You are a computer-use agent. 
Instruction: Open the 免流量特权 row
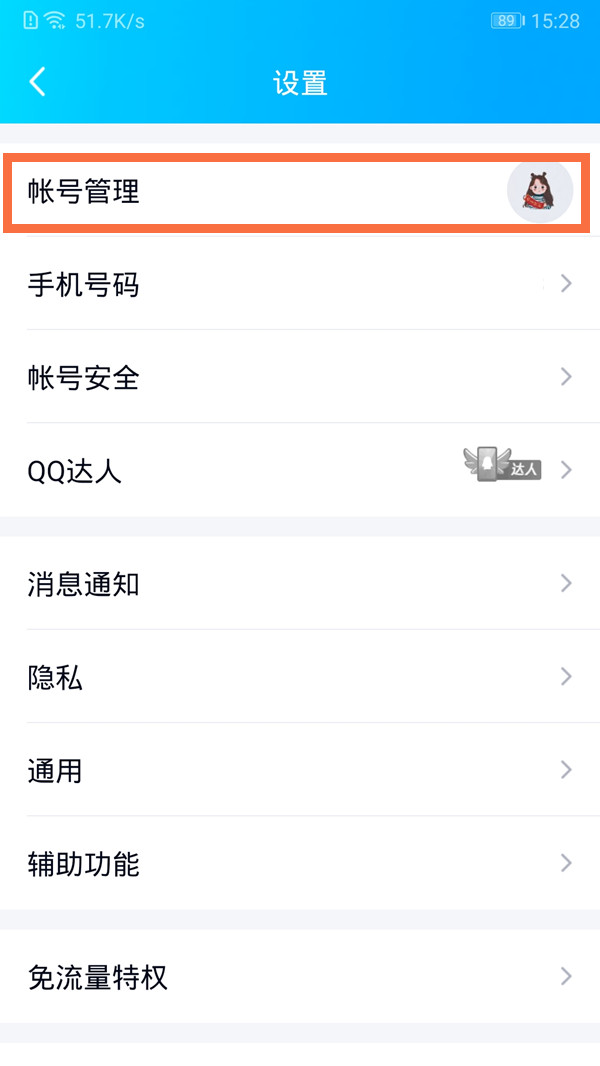(x=300, y=977)
